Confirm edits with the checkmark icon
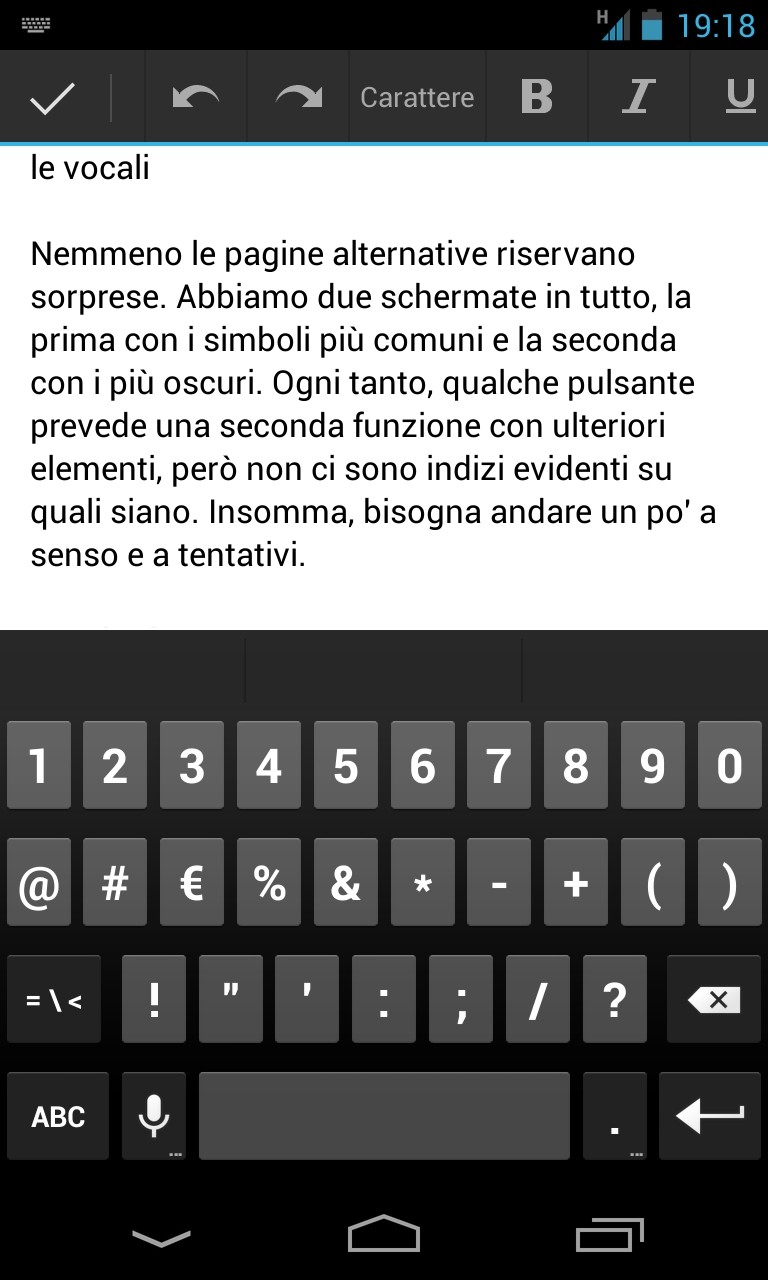The image size is (768, 1280). 53,98
